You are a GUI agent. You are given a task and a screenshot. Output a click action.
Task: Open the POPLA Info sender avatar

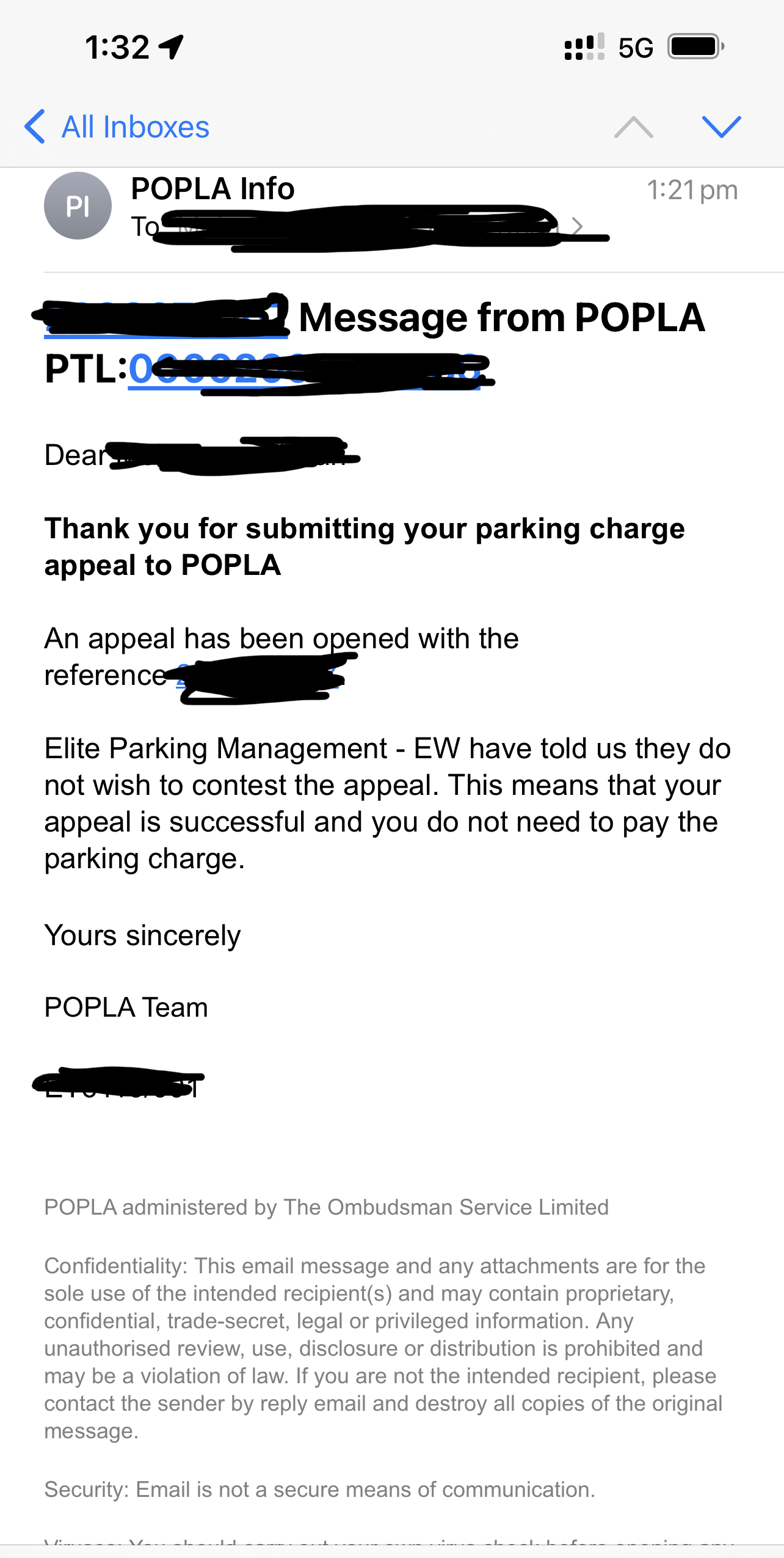[78, 205]
